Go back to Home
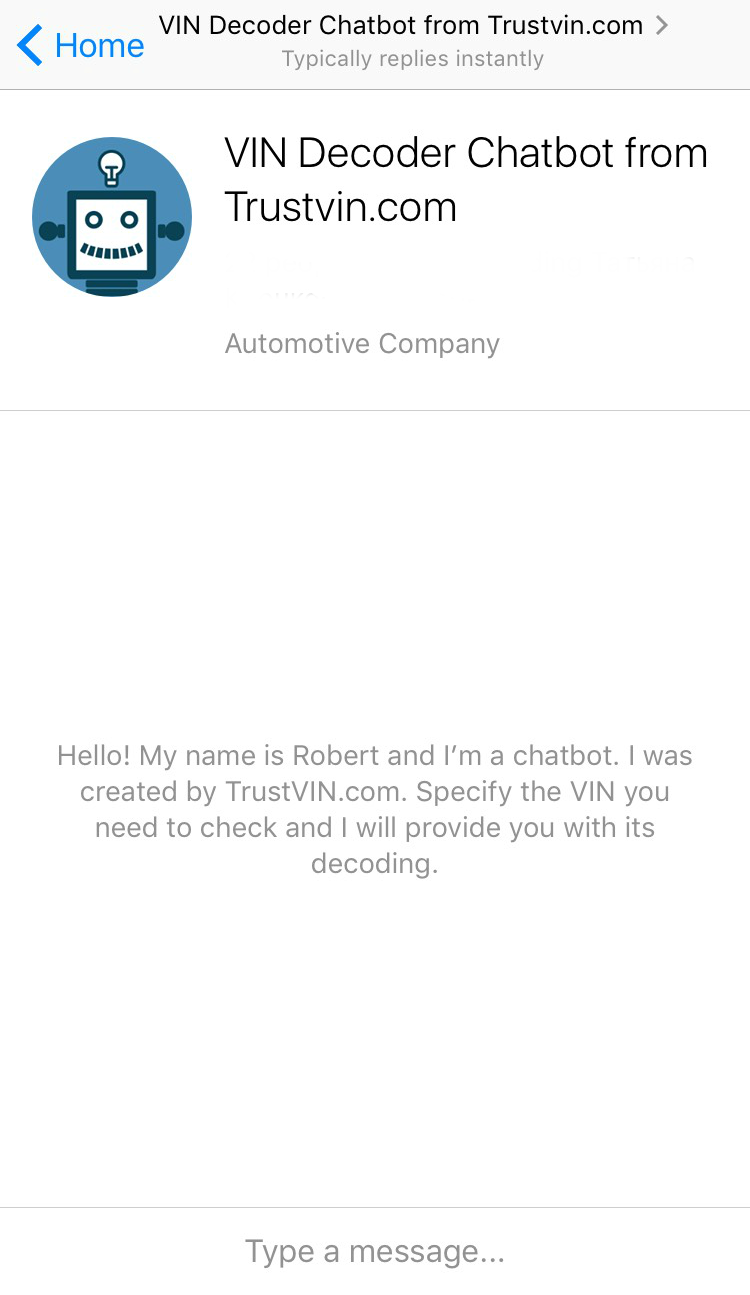Screen dimensions: 750x1295 pos(80,45)
